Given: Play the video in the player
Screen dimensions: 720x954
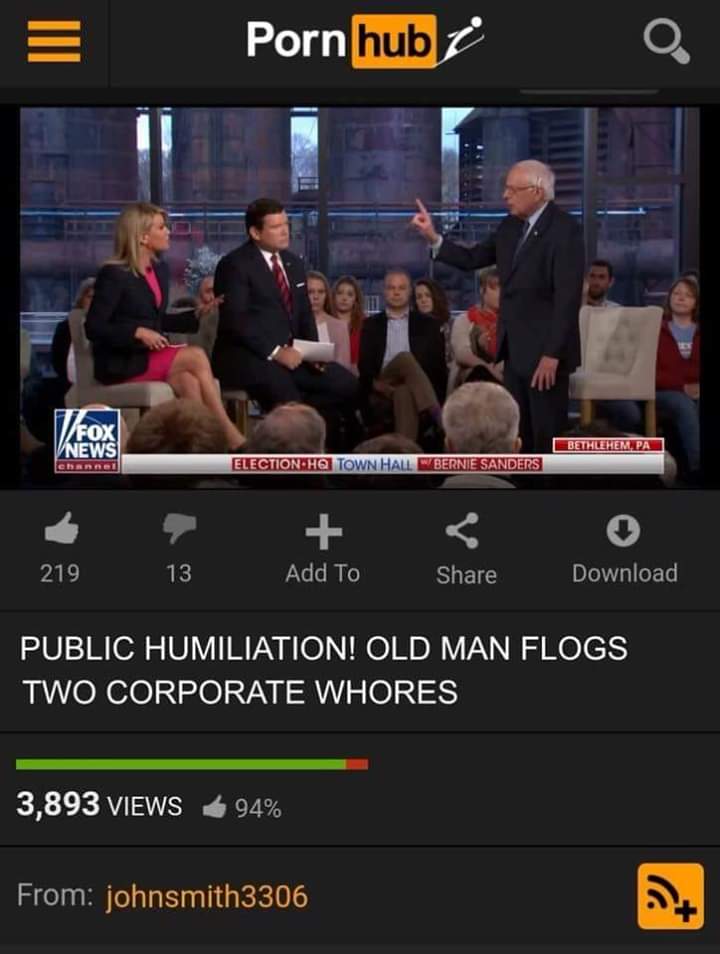Looking at the screenshot, I should [358, 297].
